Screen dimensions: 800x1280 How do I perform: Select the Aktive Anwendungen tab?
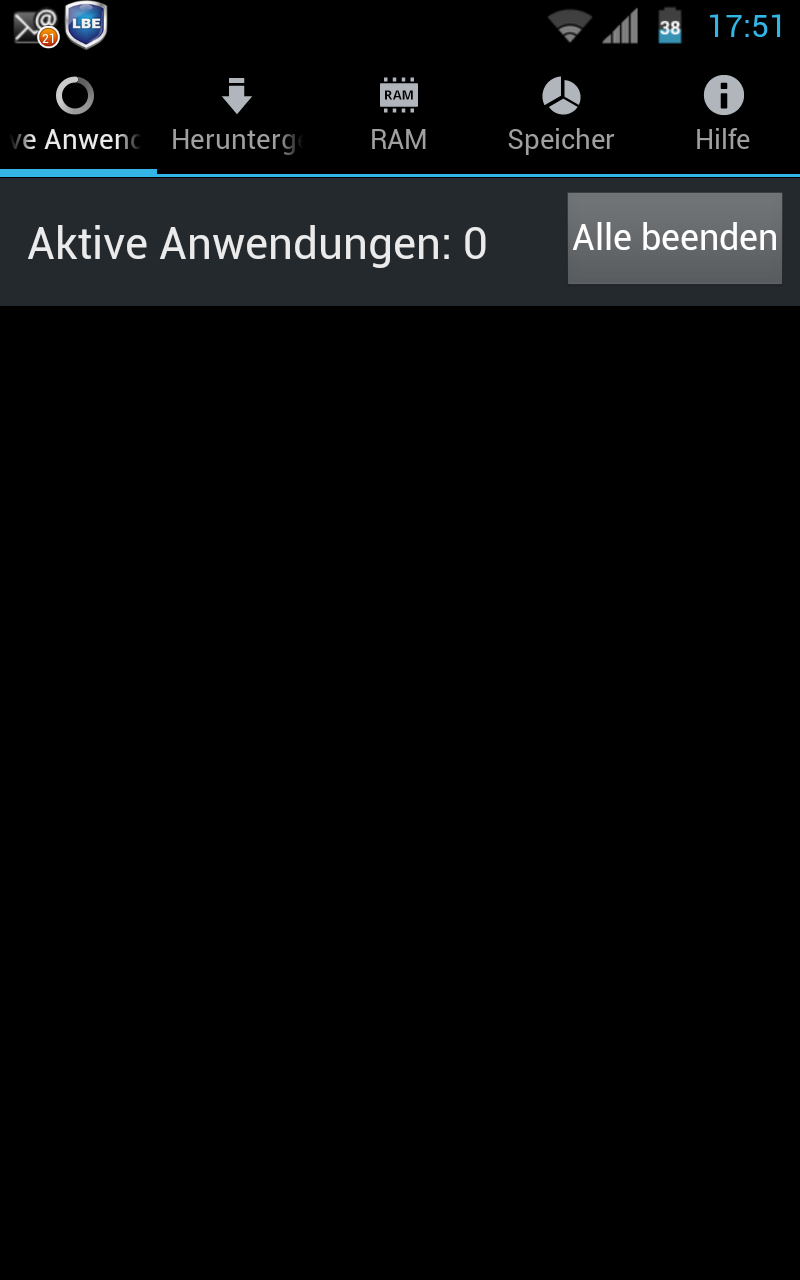(76, 115)
